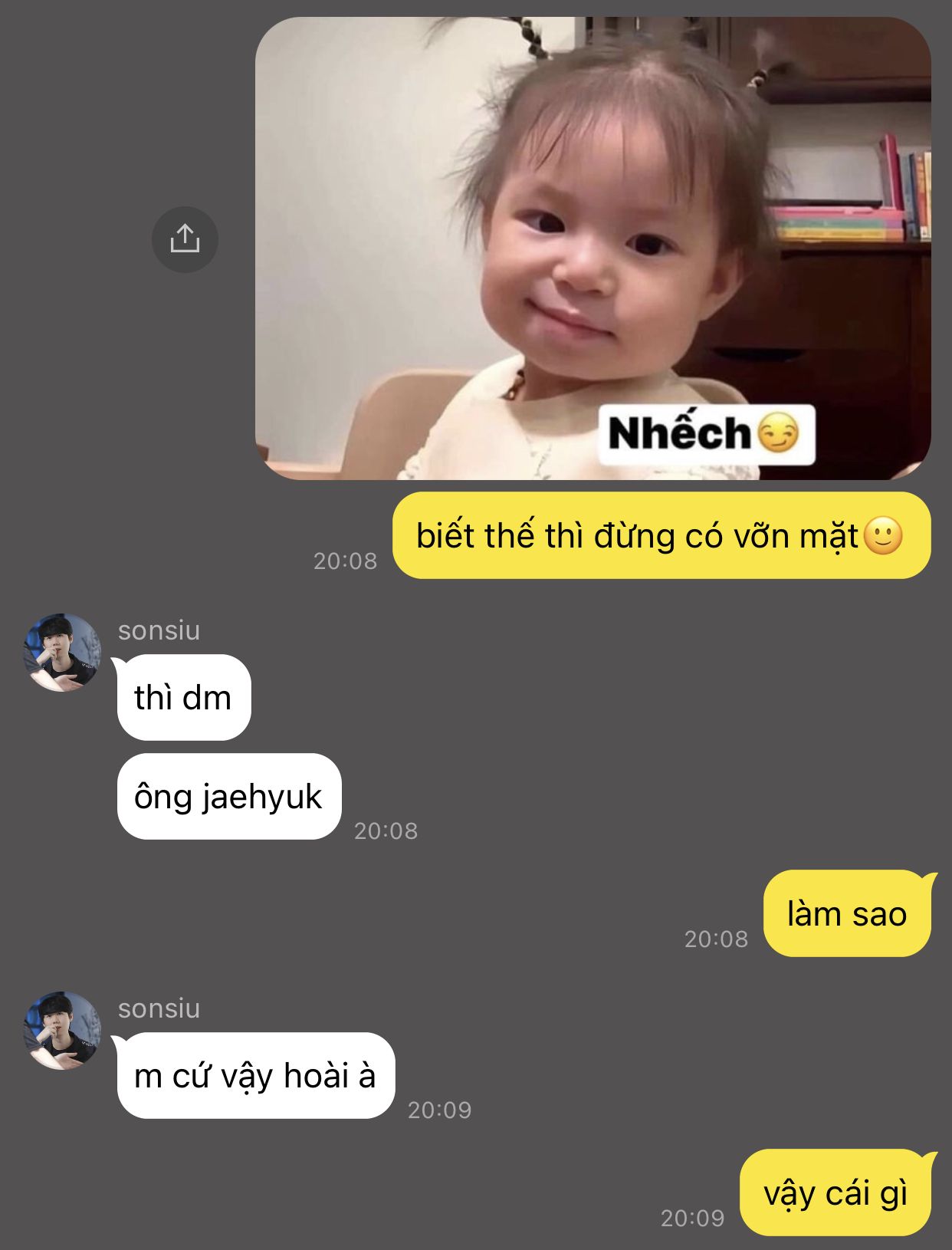Viewport: 952px width, 1250px height.
Task: Open sonsiu's avatar beside "thì dm"
Action: click(62, 653)
